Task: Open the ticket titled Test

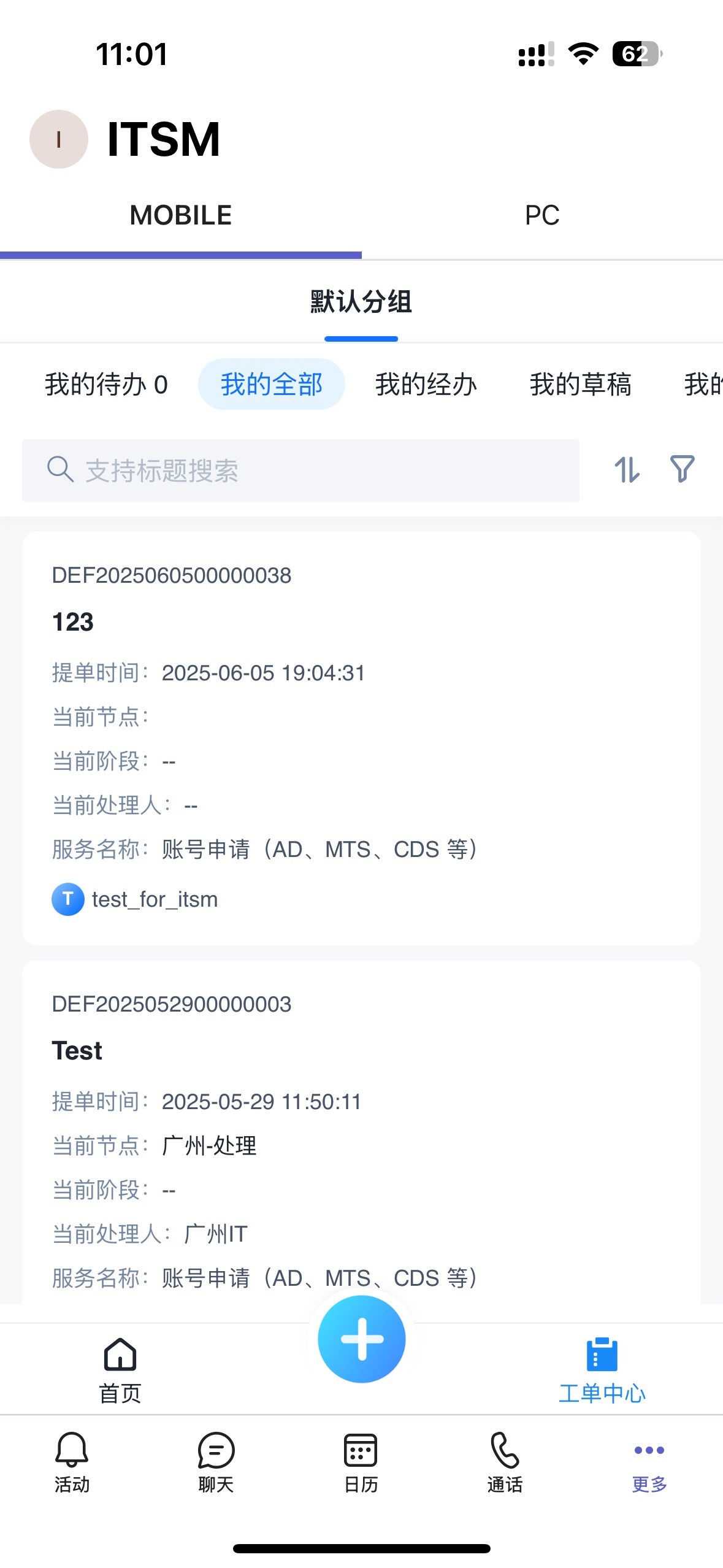Action: coord(361,1135)
